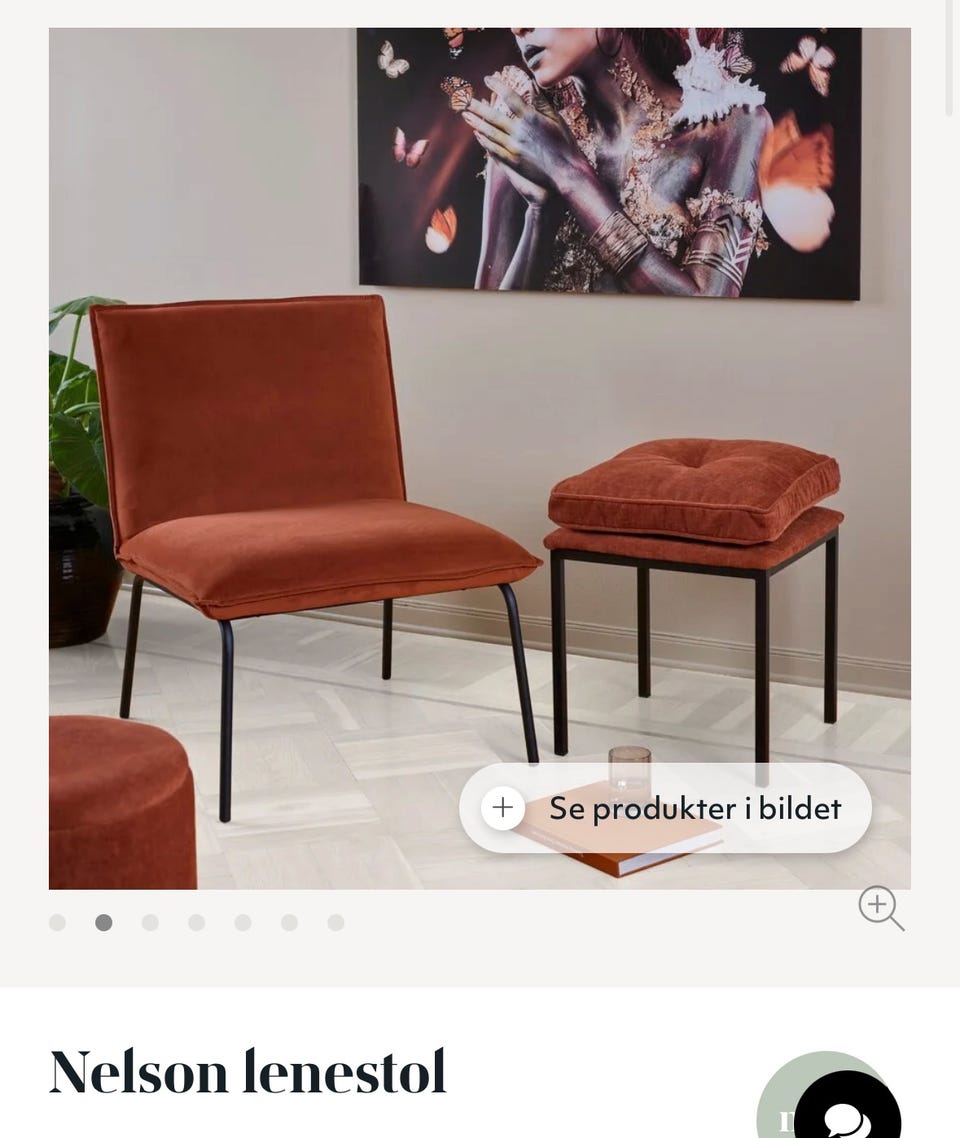Click the Nelson lenestol product heading
The image size is (960, 1138).
[247, 1072]
